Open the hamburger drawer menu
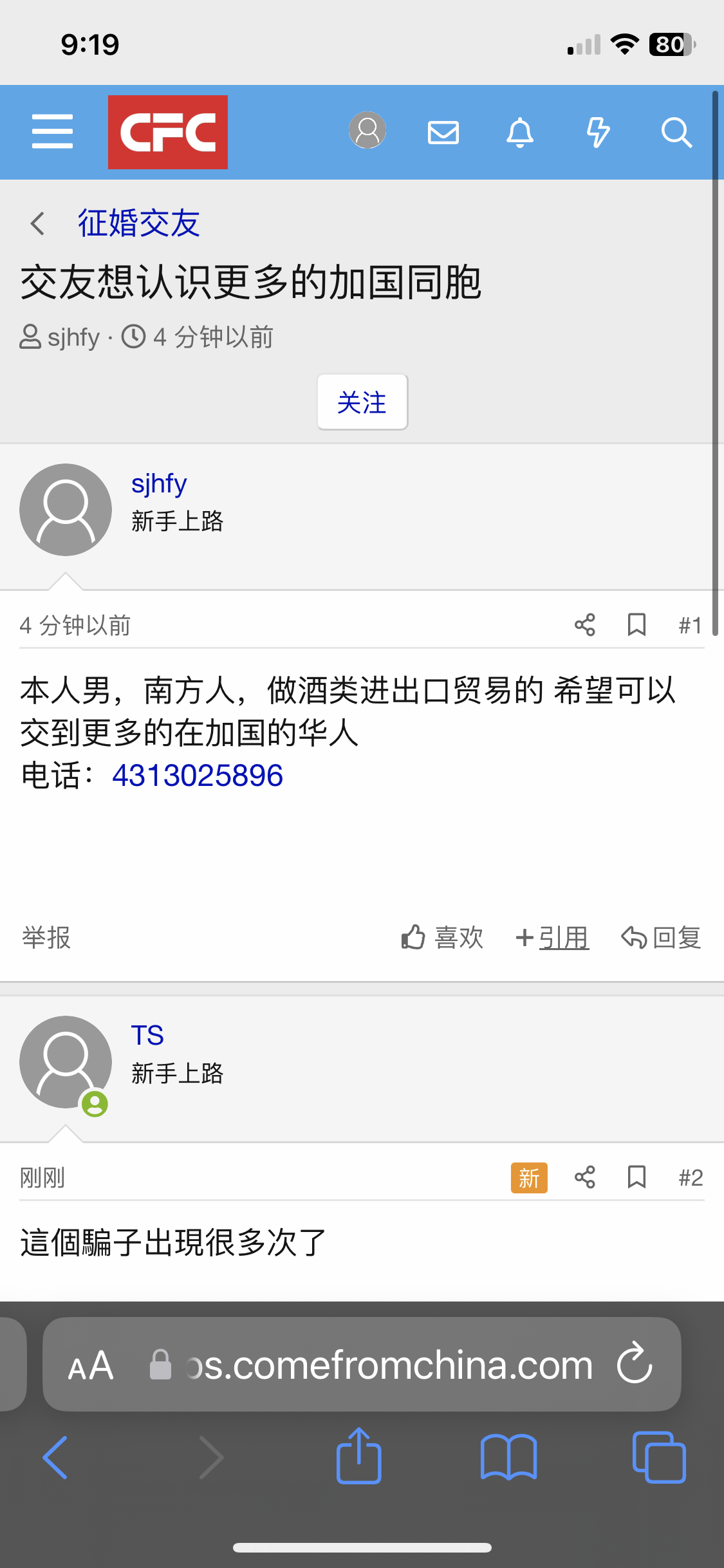724x1568 pixels. coord(52,132)
